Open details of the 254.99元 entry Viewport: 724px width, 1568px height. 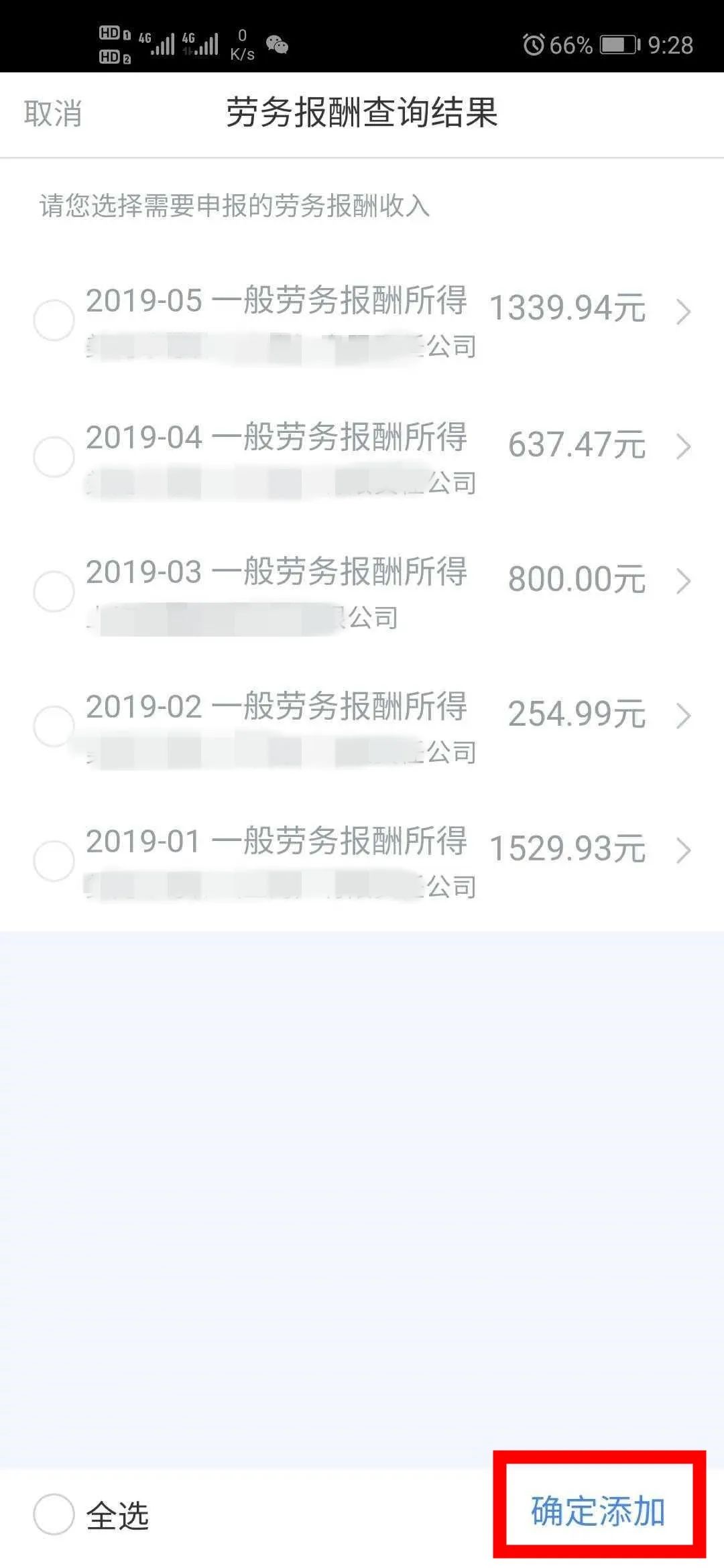(683, 716)
